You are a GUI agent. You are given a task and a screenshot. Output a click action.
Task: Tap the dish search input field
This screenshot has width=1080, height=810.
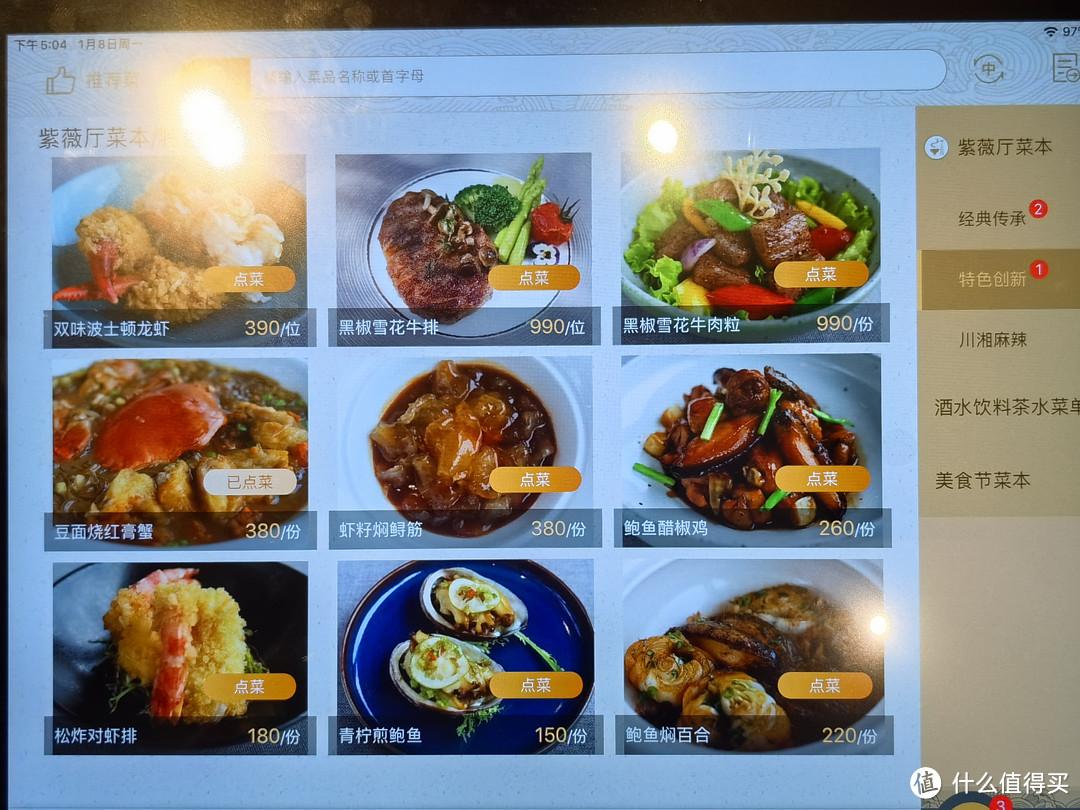pyautogui.click(x=600, y=75)
